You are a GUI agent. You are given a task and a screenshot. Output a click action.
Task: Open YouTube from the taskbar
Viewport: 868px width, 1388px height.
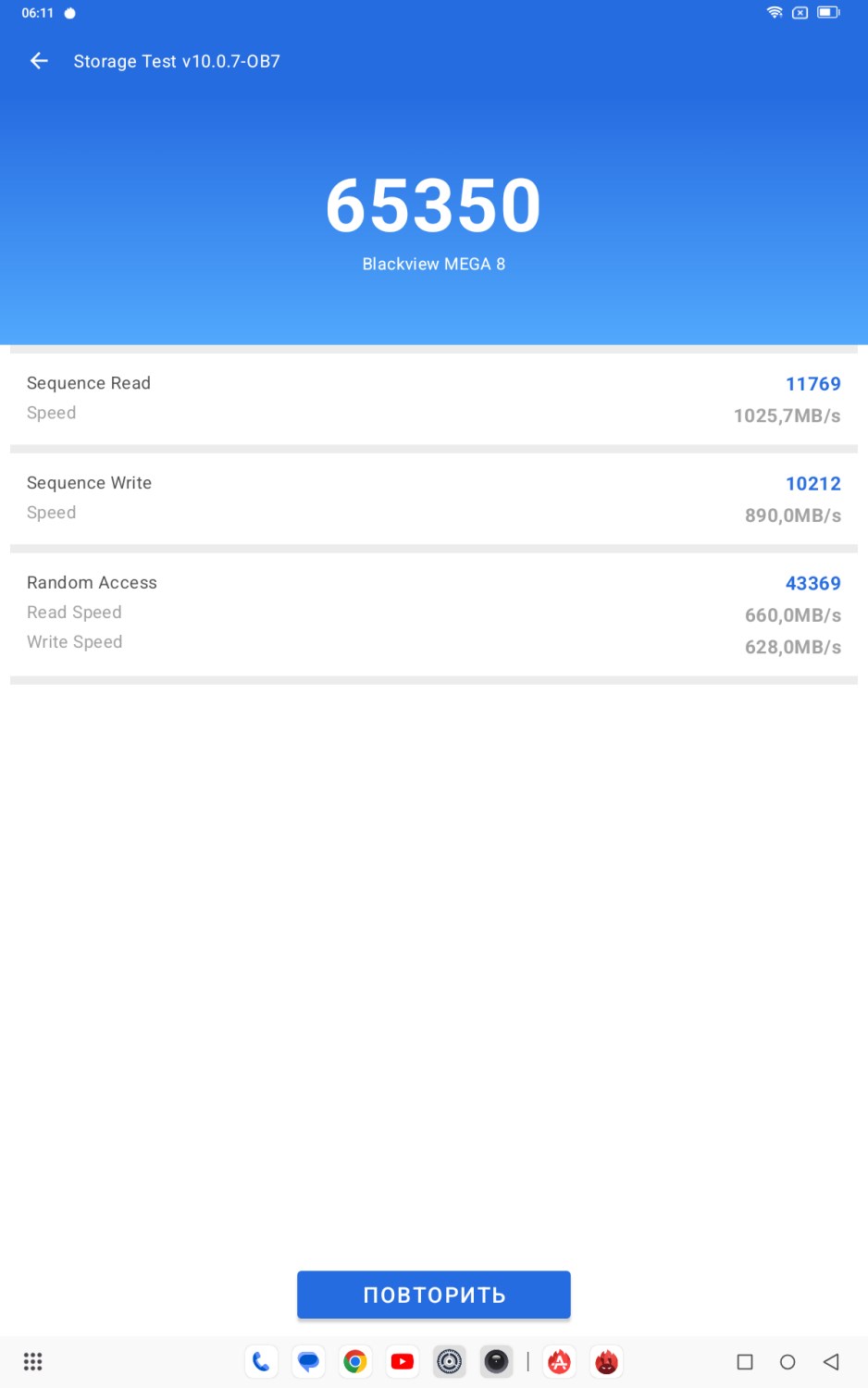coord(403,1361)
